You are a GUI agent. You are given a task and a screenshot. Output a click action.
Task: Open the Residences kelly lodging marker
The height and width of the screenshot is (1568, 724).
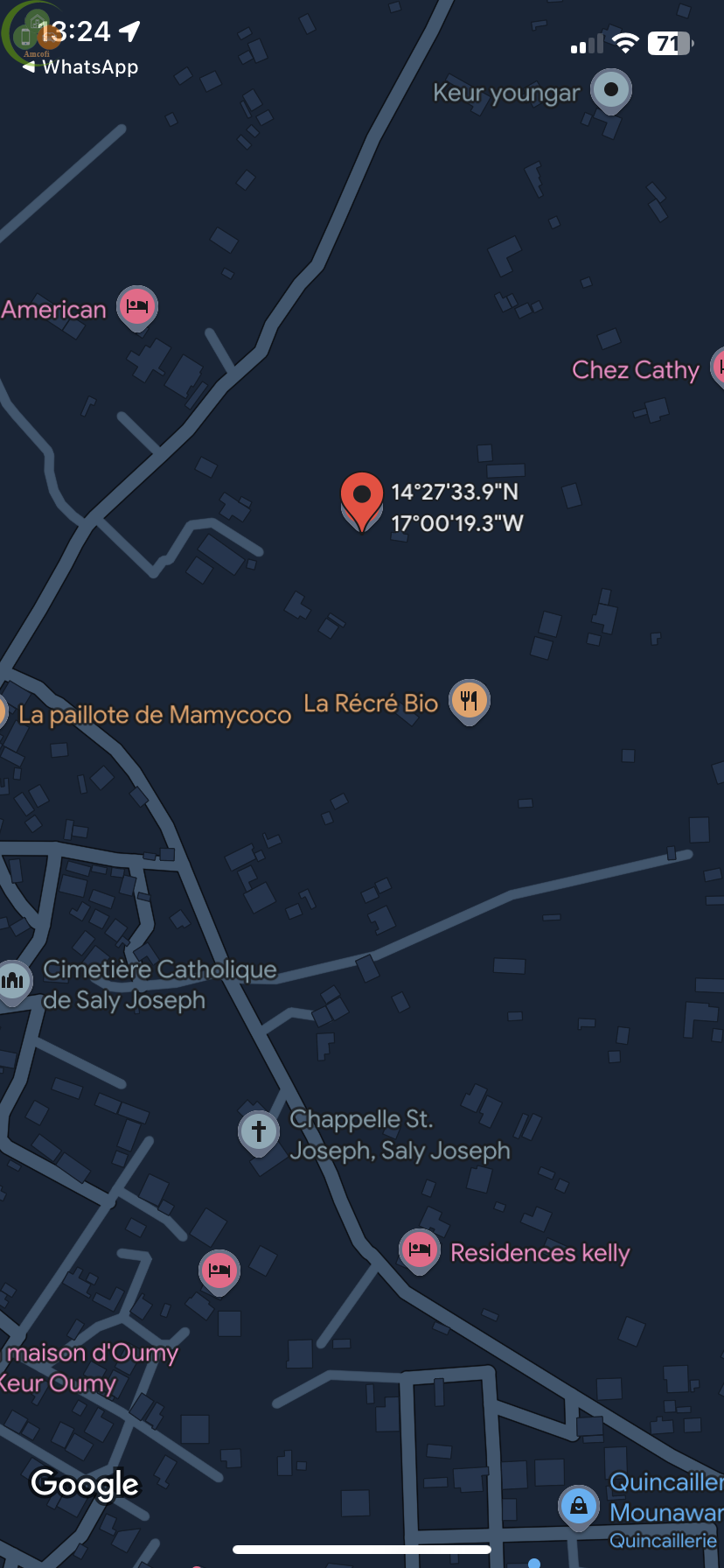pyautogui.click(x=420, y=1249)
